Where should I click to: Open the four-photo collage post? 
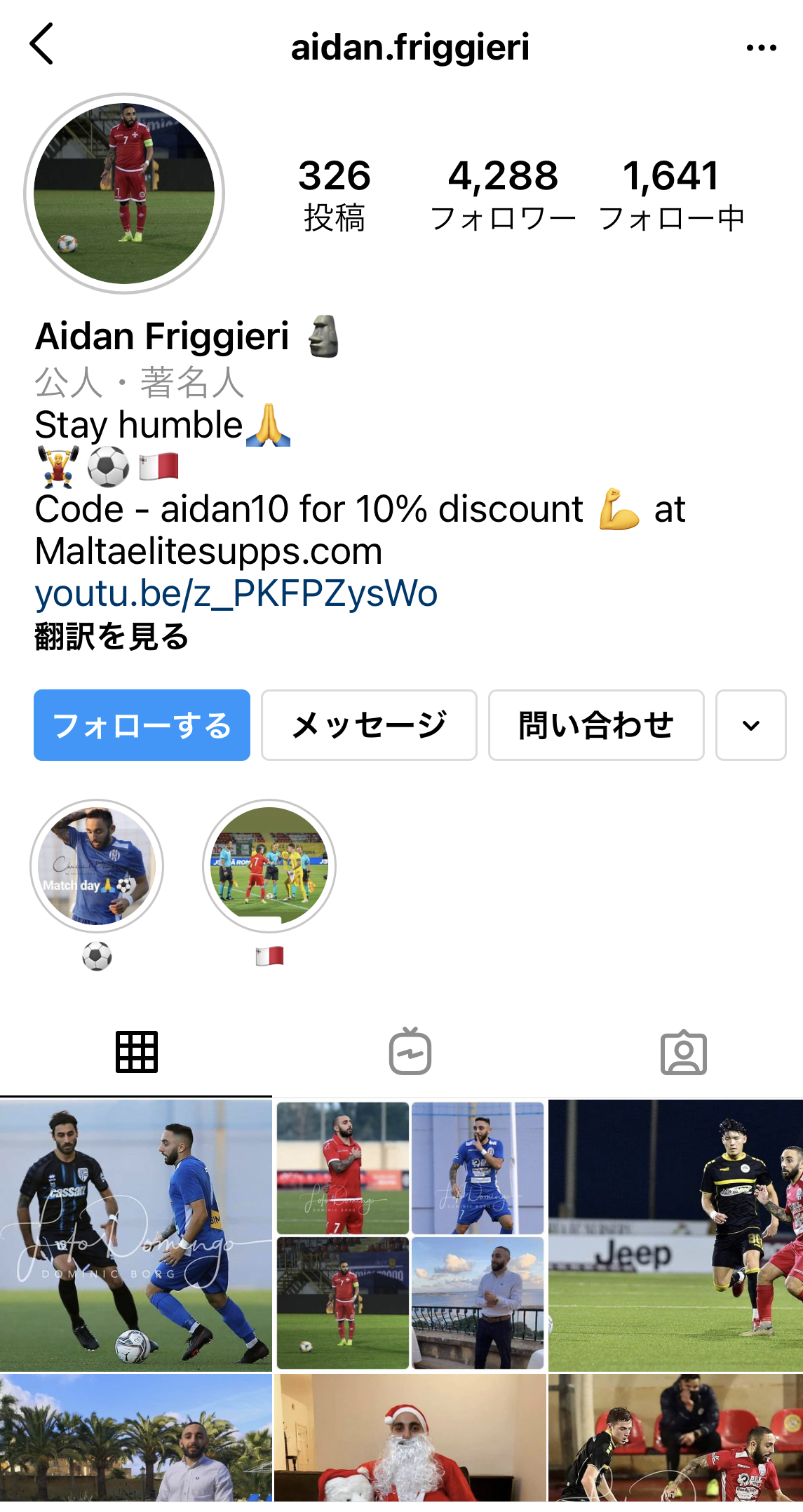[410, 1235]
